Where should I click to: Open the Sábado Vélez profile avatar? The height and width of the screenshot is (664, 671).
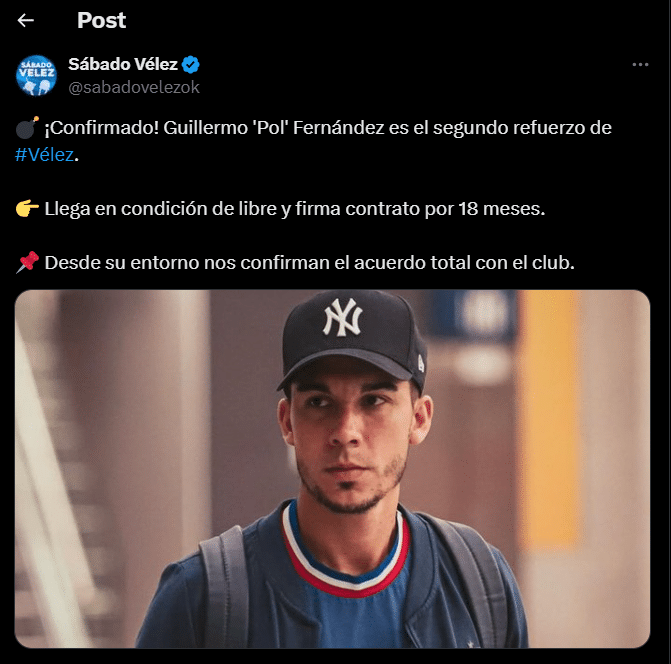click(36, 76)
